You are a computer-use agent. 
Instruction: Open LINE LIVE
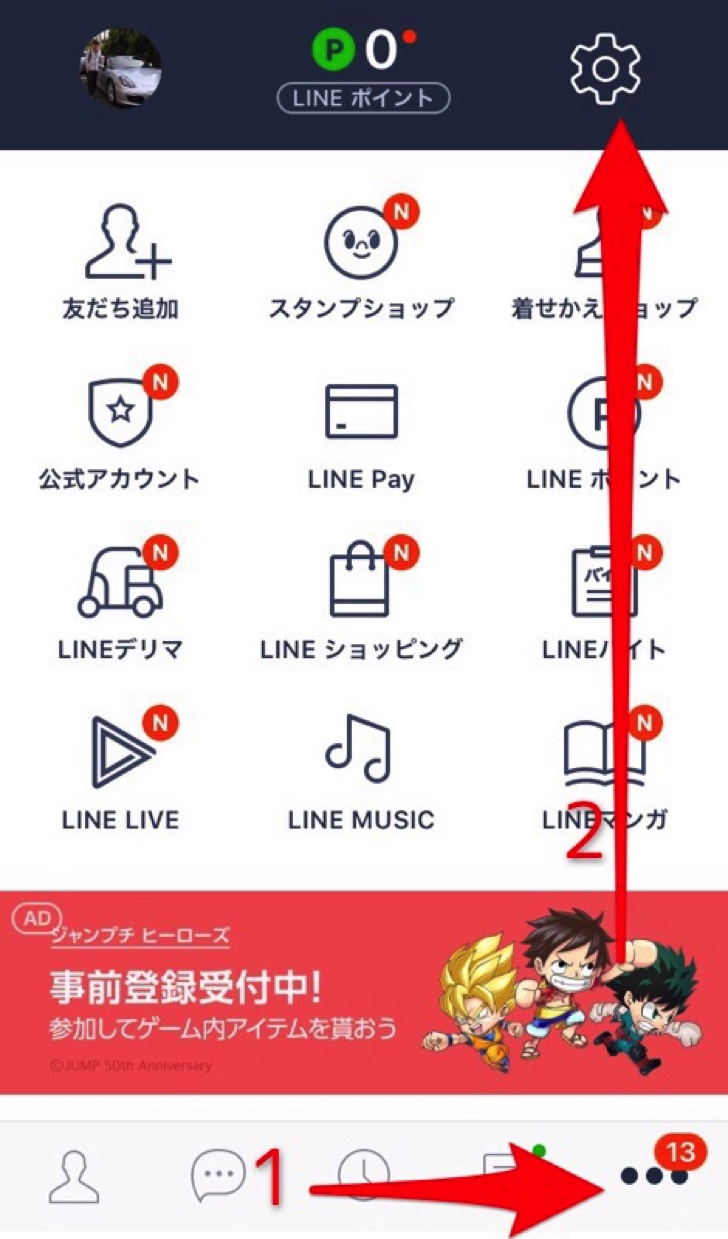(x=120, y=771)
